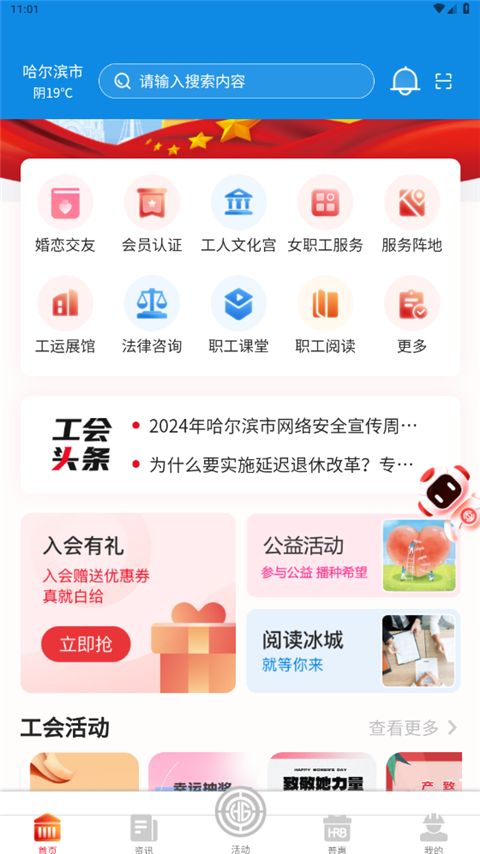Image resolution: width=480 pixels, height=854 pixels.
Task: Open 服务阵地
Action: (411, 215)
